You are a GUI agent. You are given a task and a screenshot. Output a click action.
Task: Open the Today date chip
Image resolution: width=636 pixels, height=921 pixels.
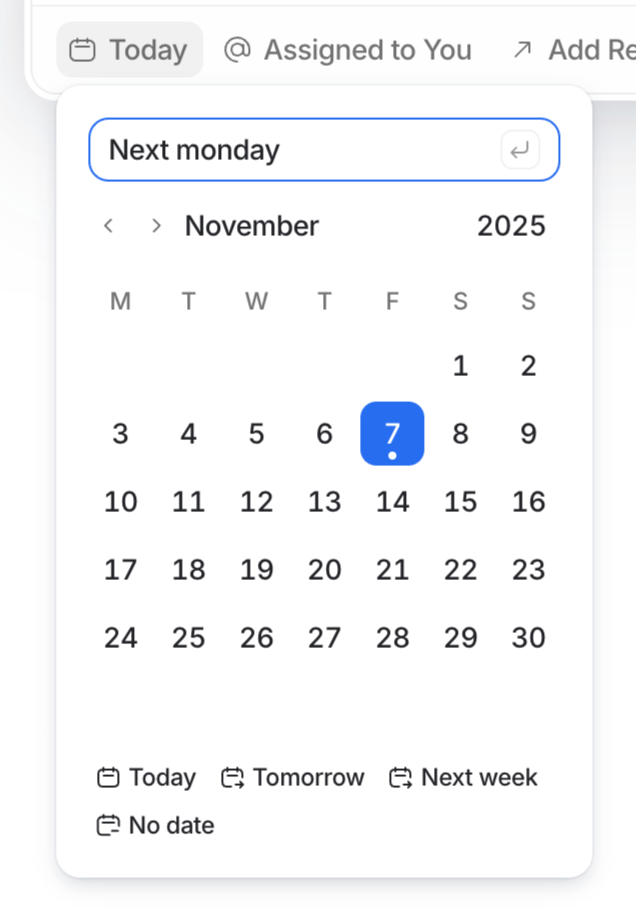(129, 50)
